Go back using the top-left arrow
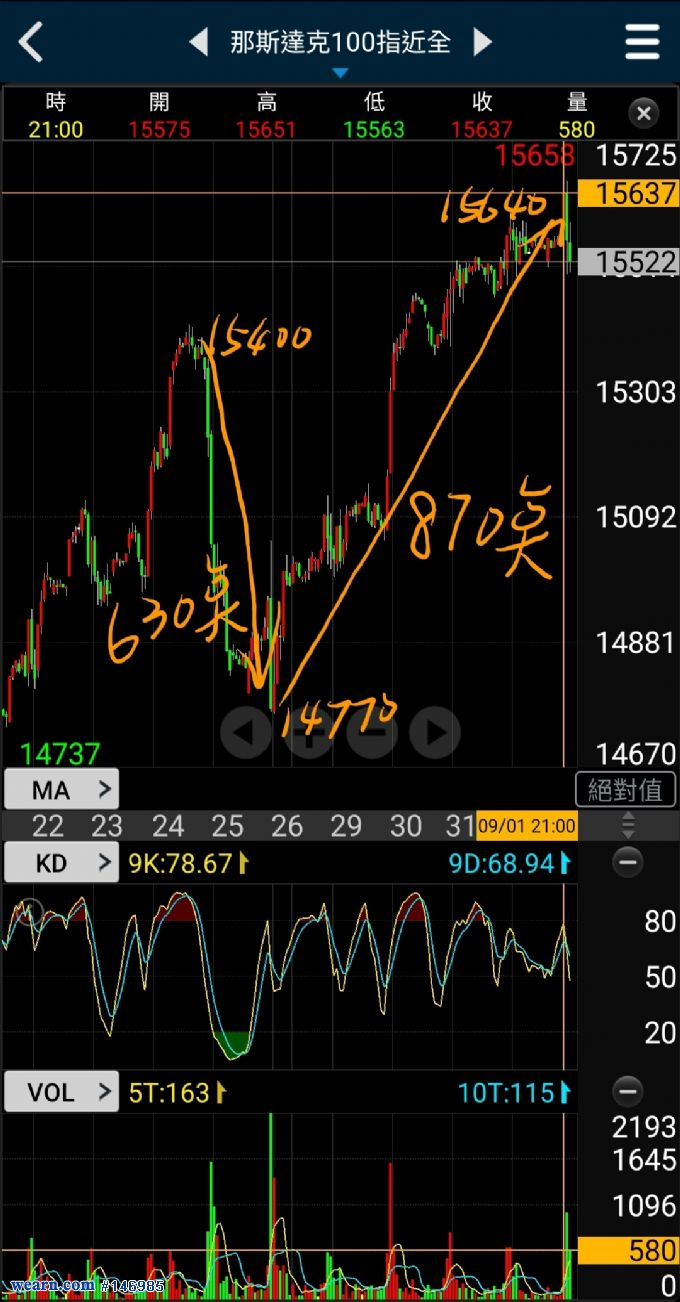This screenshot has height=1302, width=680. point(31,42)
